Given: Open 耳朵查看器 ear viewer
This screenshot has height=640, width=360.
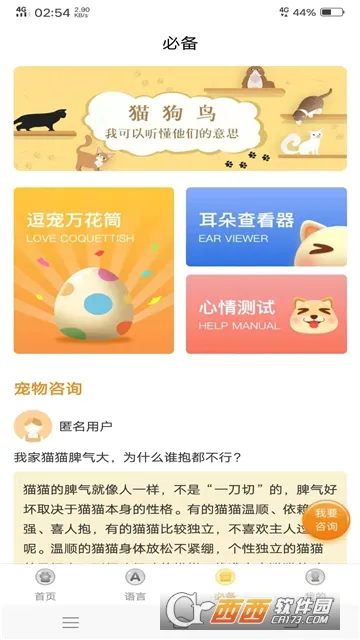Looking at the screenshot, I should (267, 227).
